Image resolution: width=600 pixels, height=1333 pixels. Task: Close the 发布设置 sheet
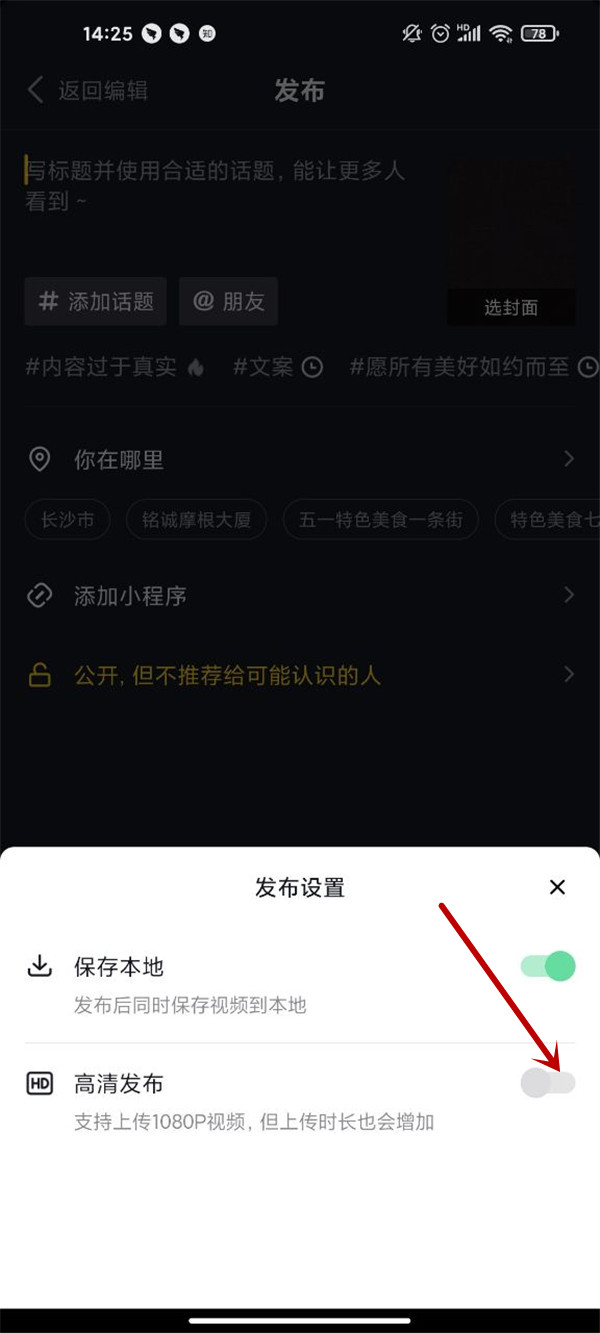557,887
